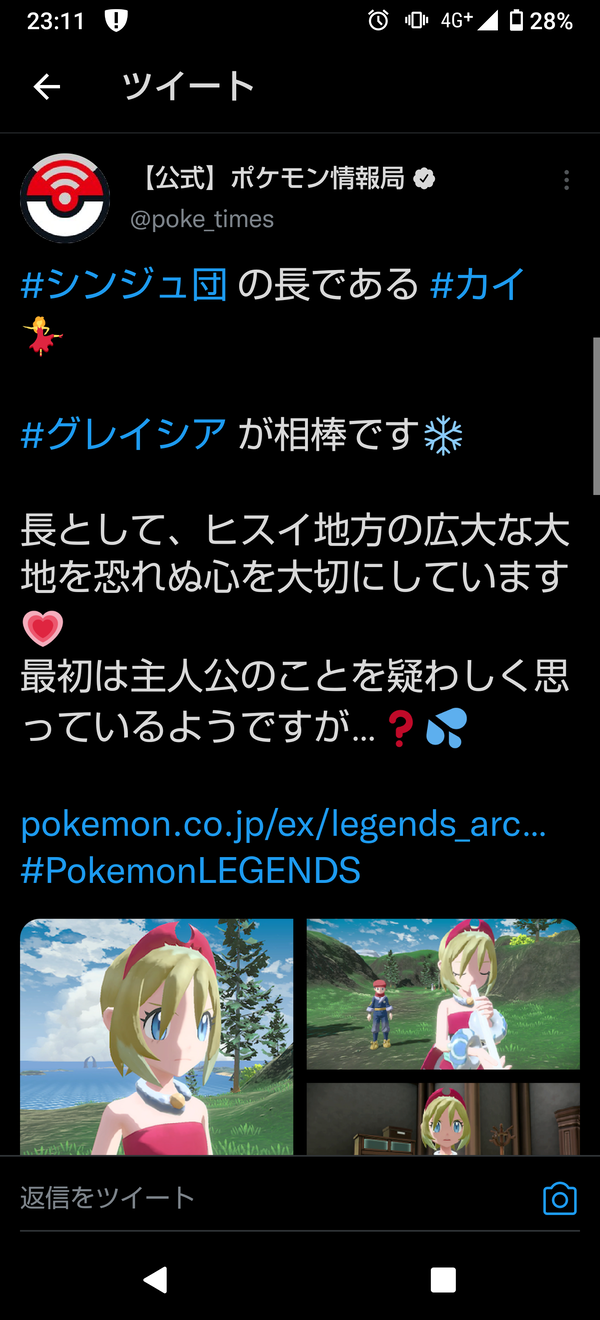Attach a photo with the camera icon
This screenshot has height=1320, width=600.
coord(560,1198)
